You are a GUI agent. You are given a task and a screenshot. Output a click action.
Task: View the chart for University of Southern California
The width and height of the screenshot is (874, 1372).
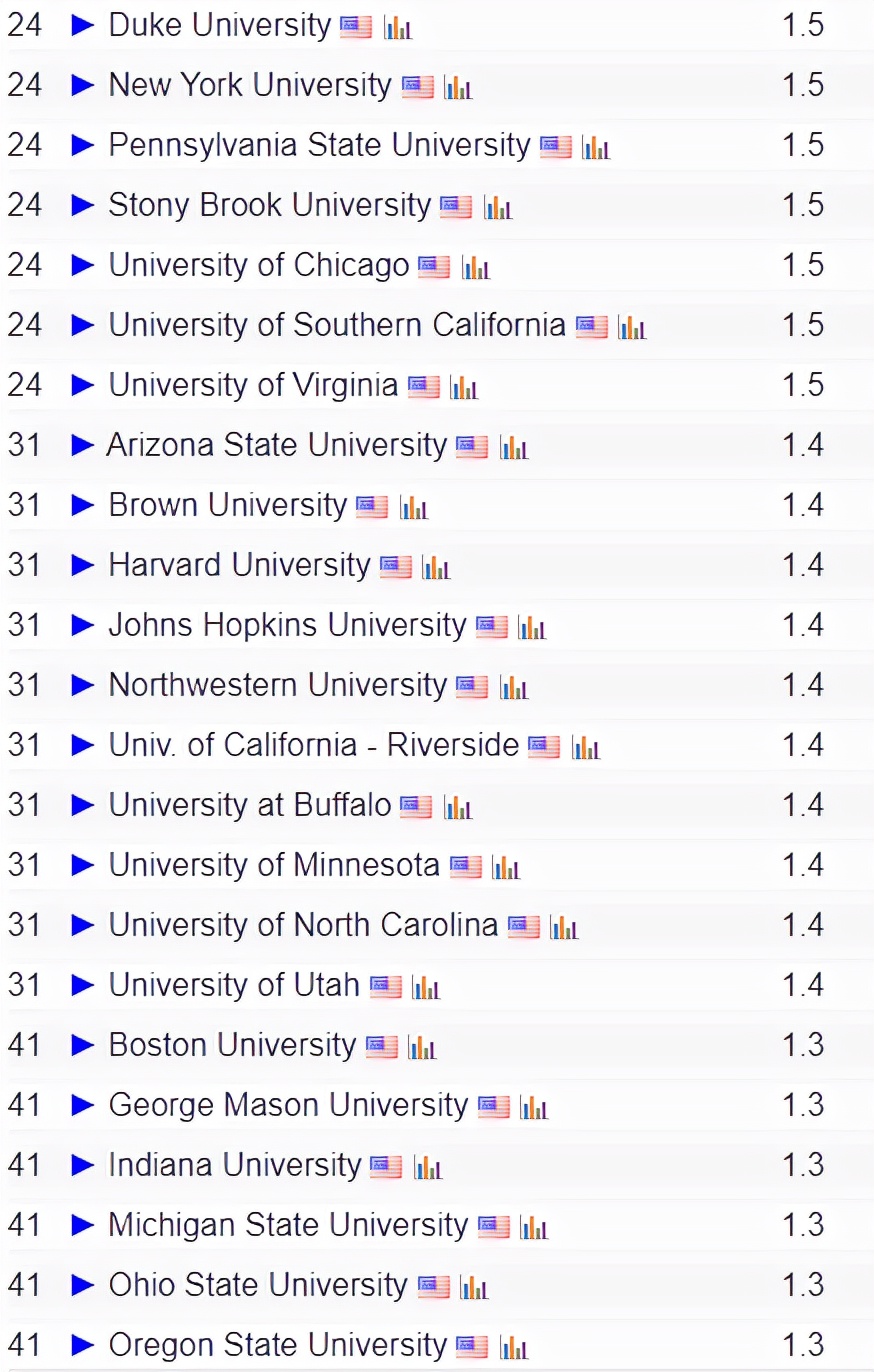pyautogui.click(x=632, y=328)
